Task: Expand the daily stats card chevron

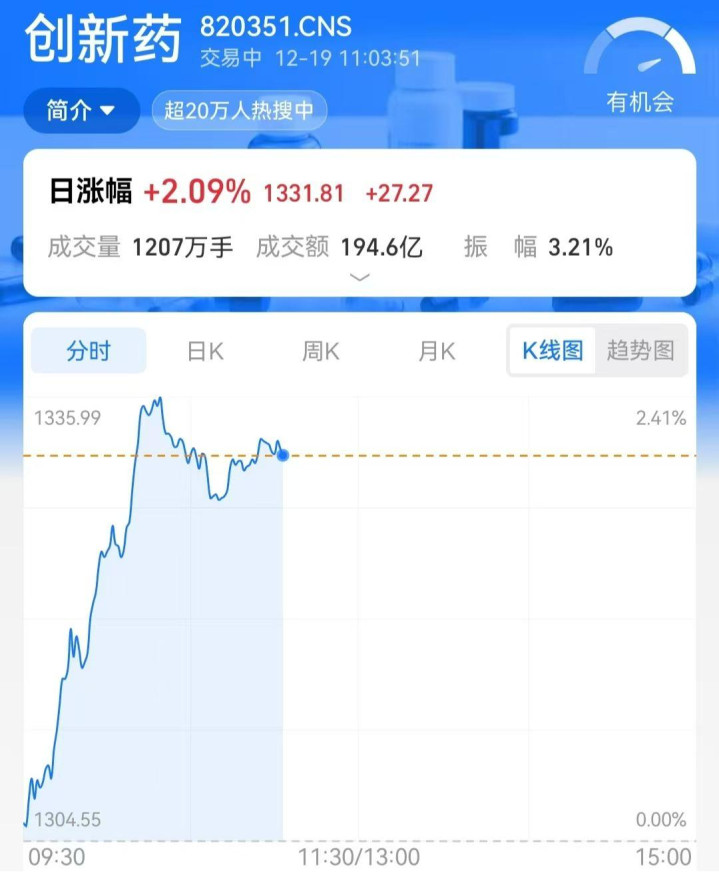Action: (x=359, y=277)
